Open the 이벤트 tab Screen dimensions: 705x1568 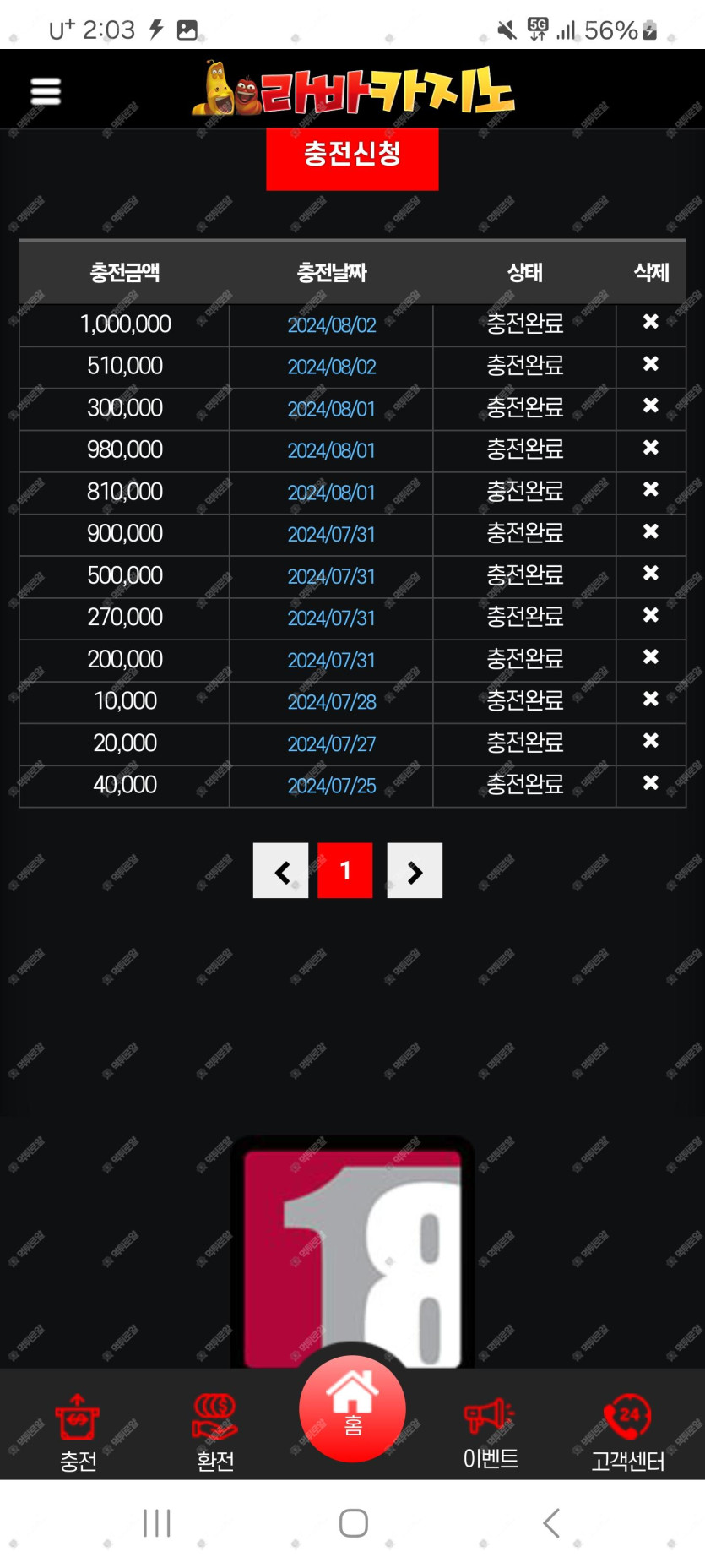click(491, 1433)
